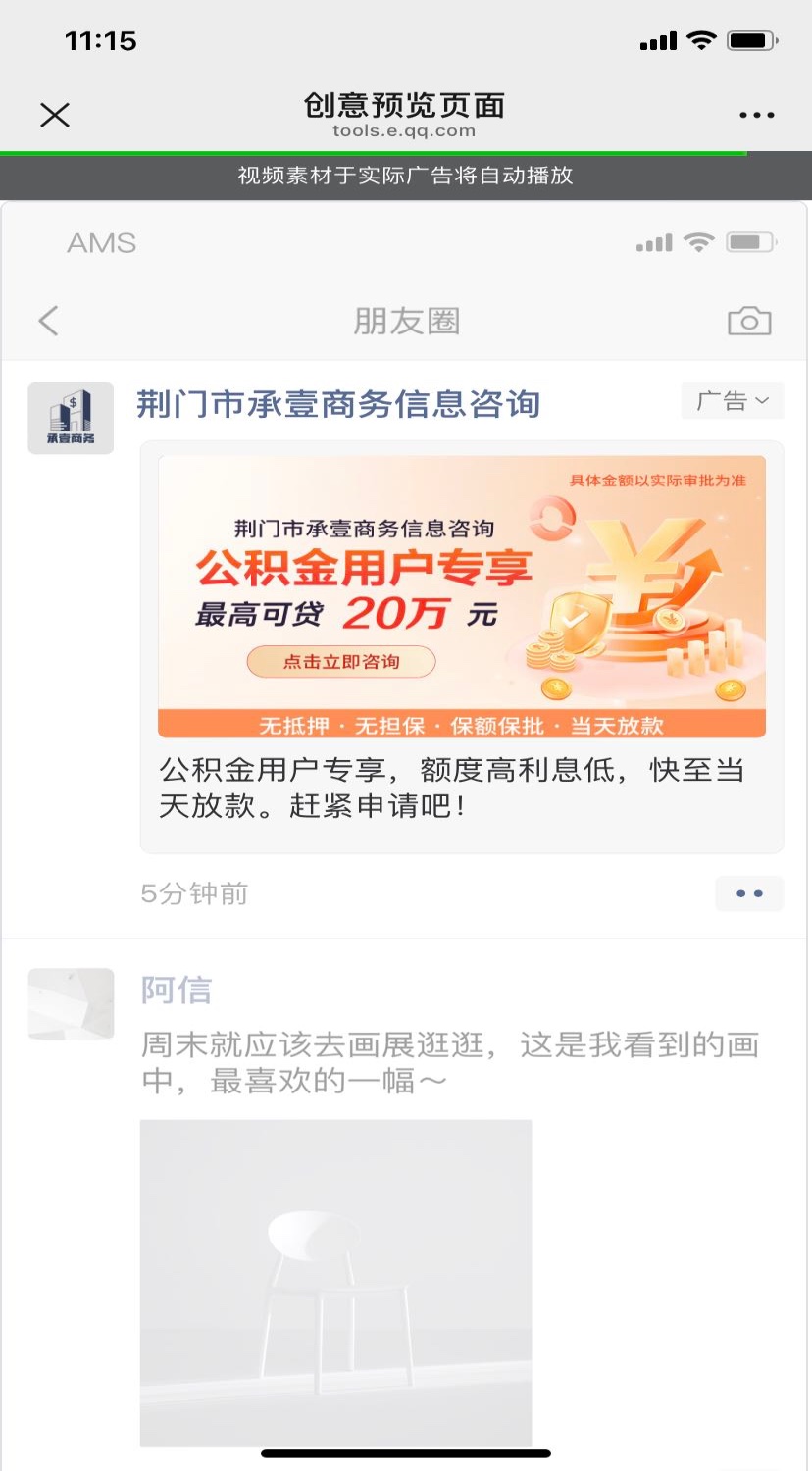Go back with the Moments arrow
The height and width of the screenshot is (1471, 812).
[48, 321]
